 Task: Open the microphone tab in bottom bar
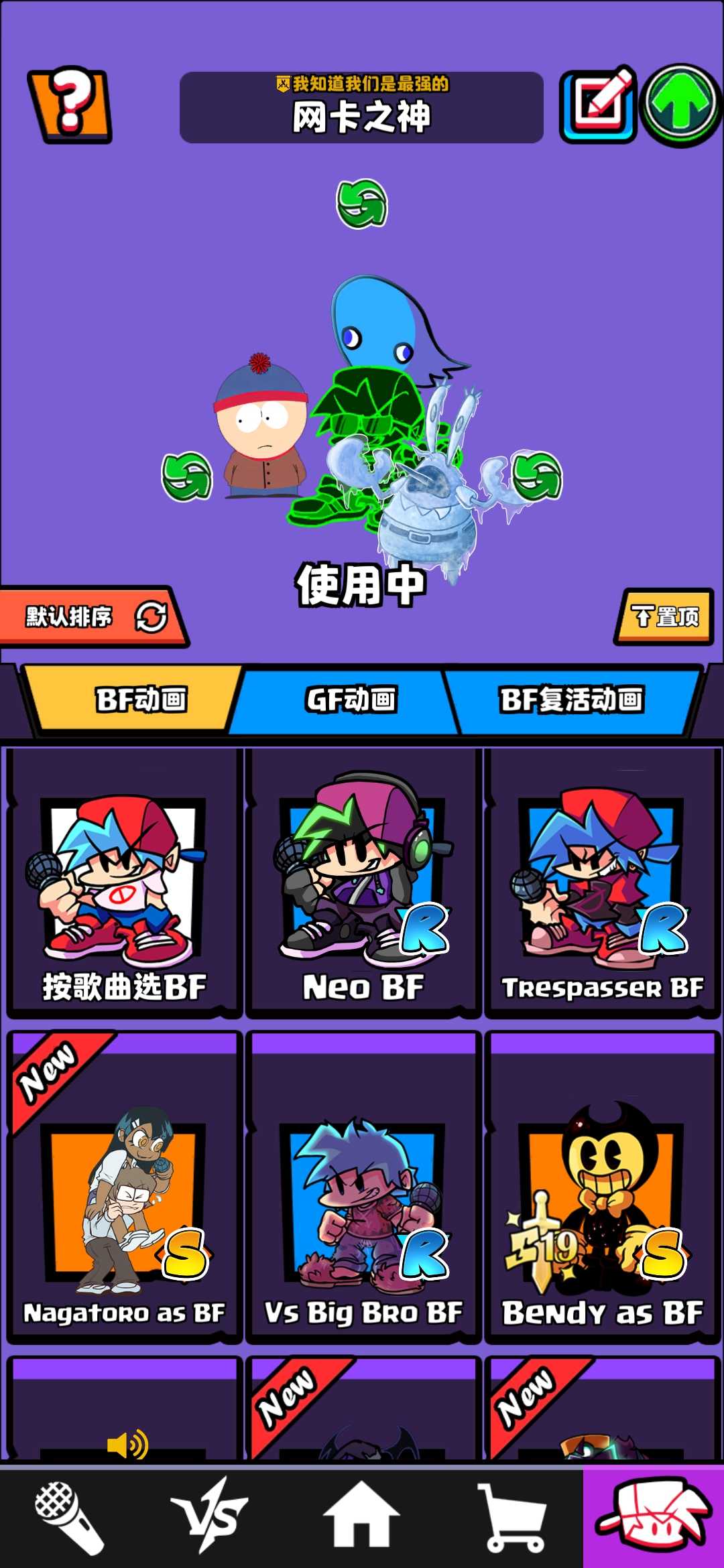[x=70, y=1518]
